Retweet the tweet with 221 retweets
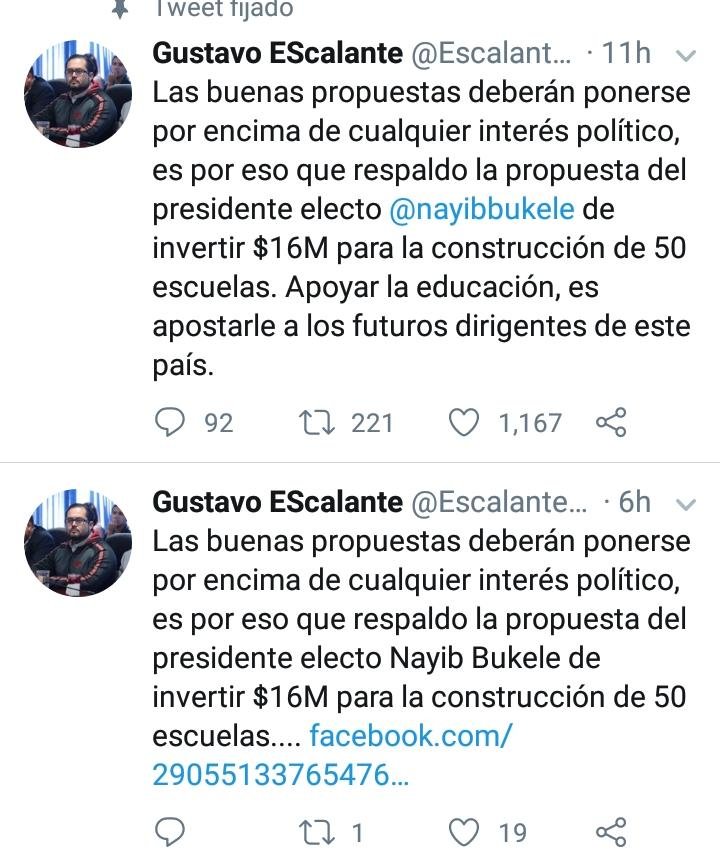The image size is (720, 850). coord(315,423)
